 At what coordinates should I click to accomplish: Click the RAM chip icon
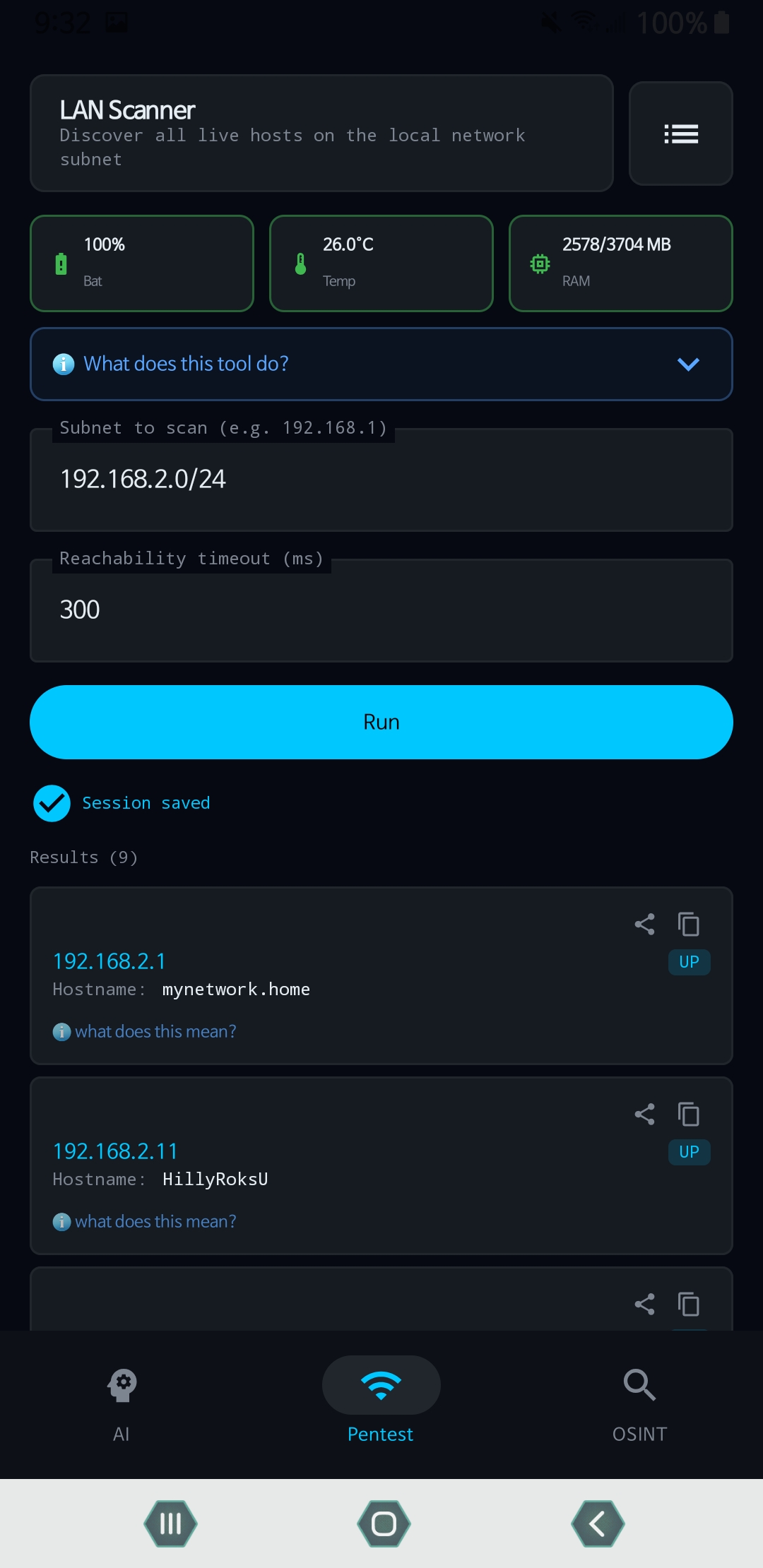pos(540,263)
